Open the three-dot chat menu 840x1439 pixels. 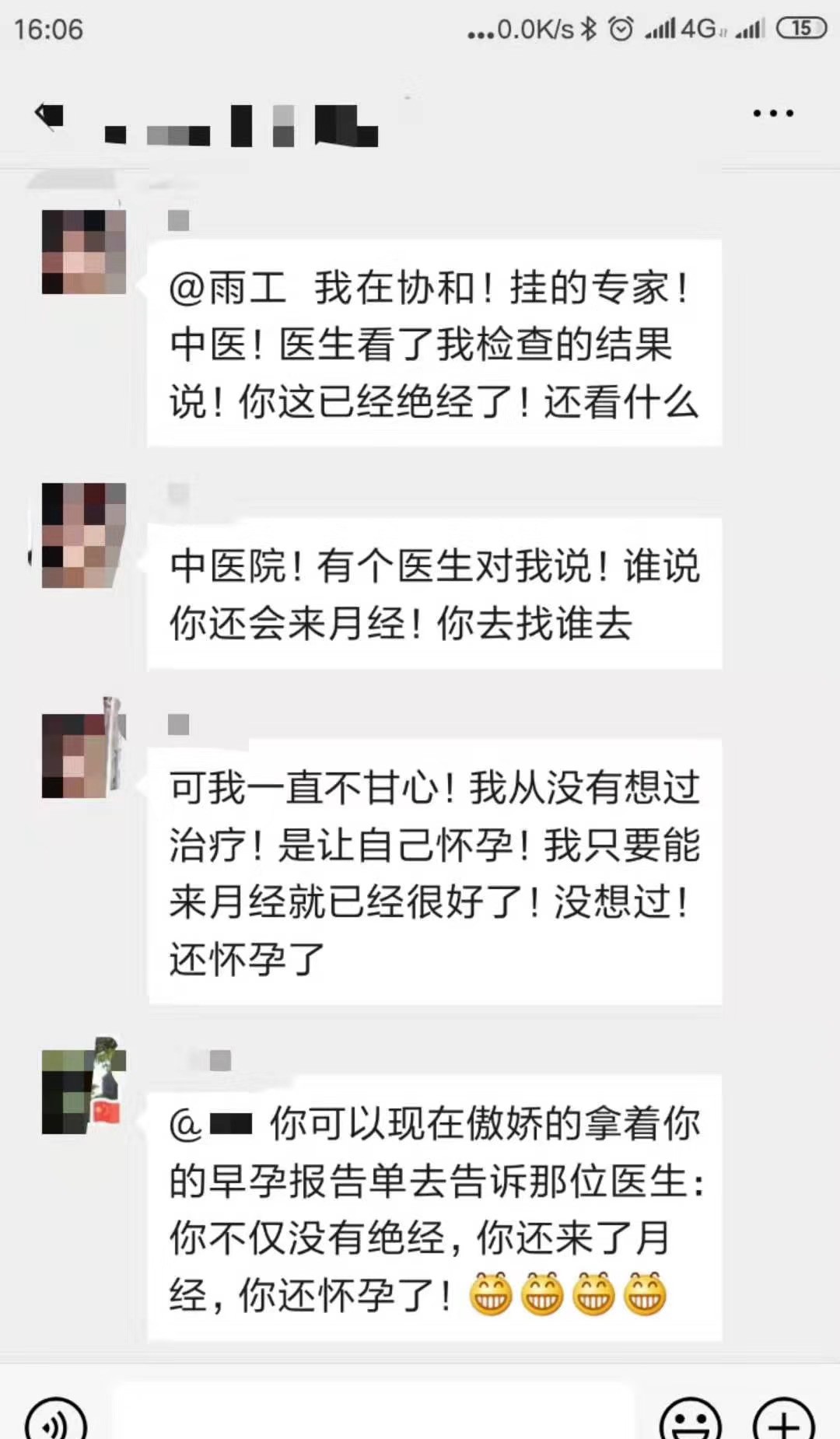click(772, 114)
